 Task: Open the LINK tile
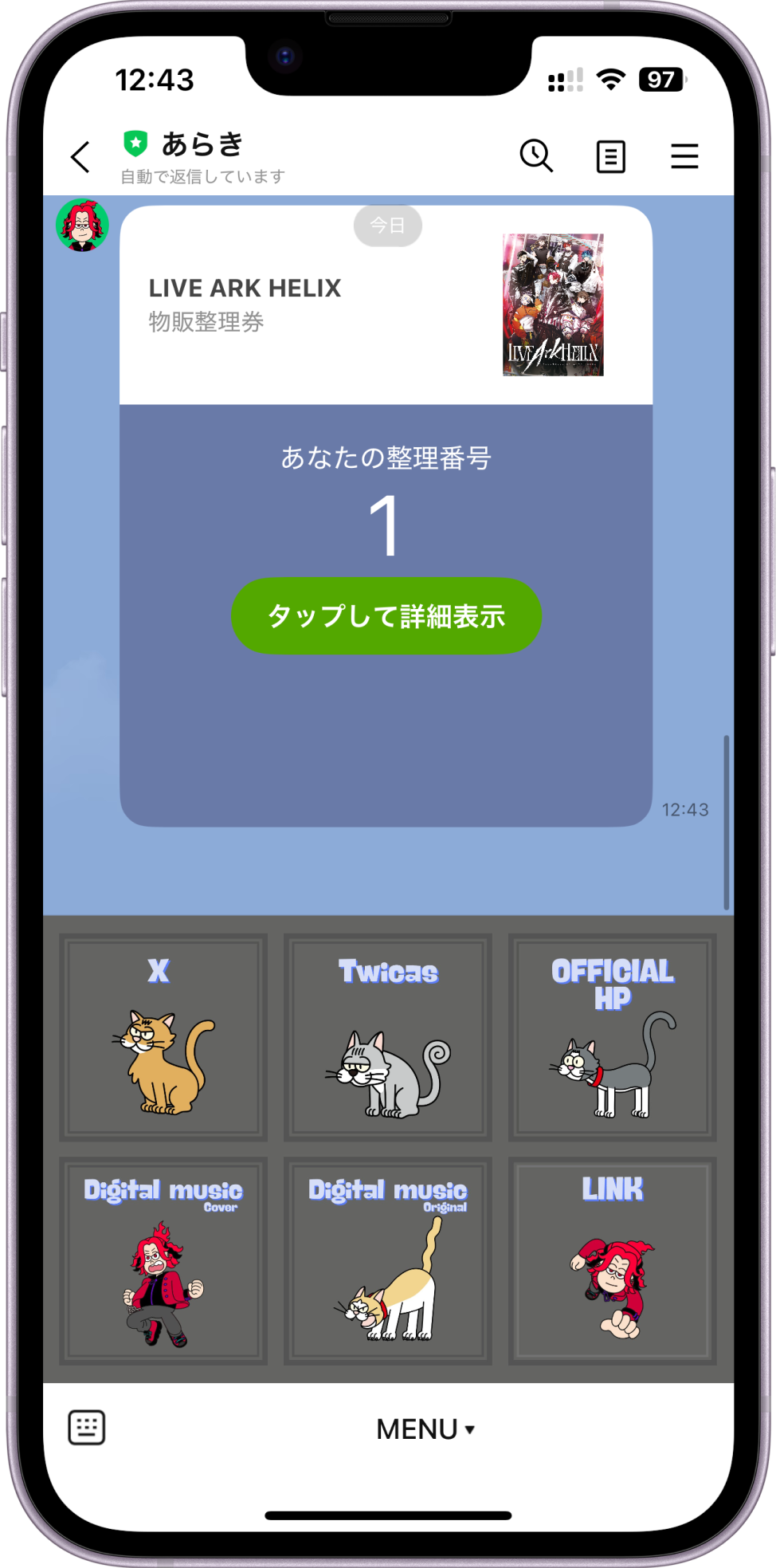[x=612, y=1261]
